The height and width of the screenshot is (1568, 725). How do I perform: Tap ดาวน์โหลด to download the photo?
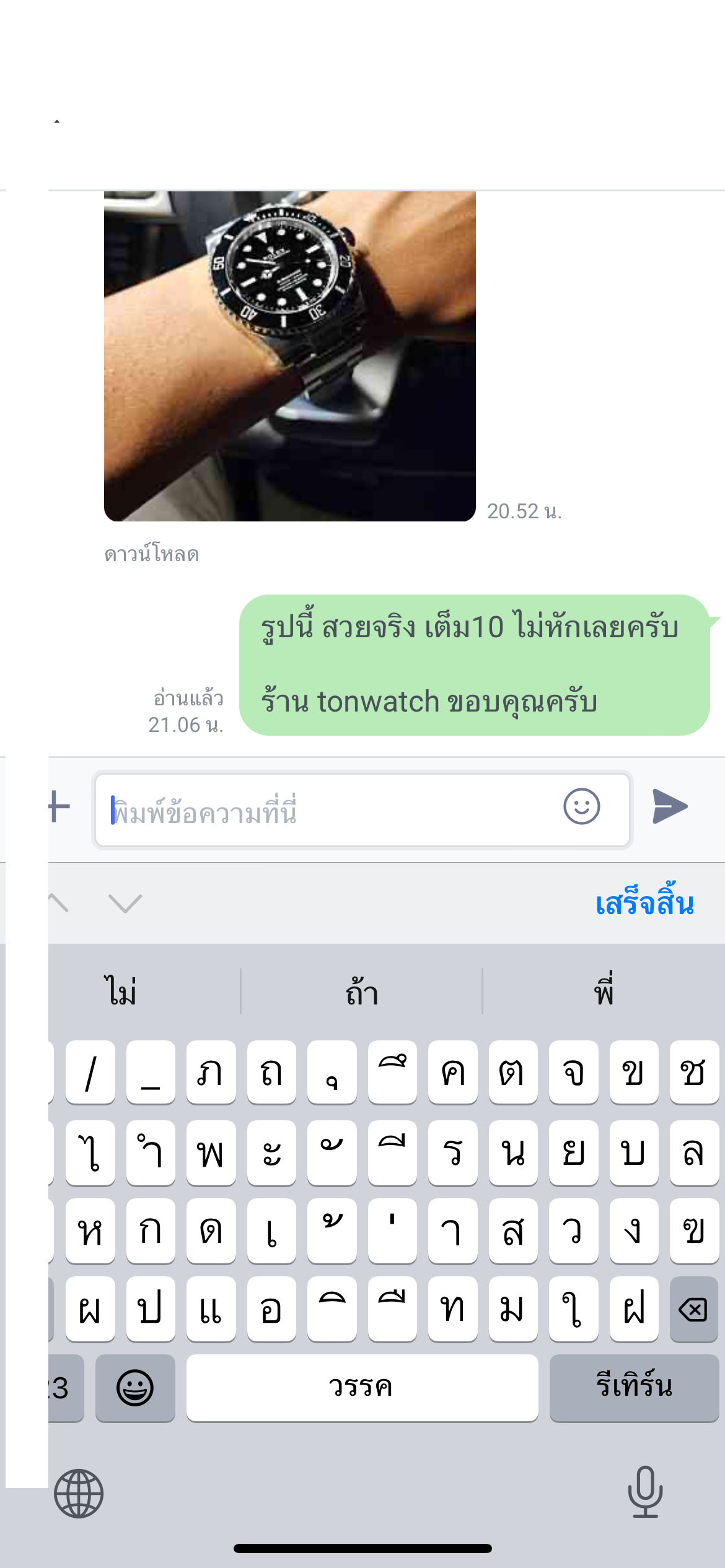[x=152, y=554]
